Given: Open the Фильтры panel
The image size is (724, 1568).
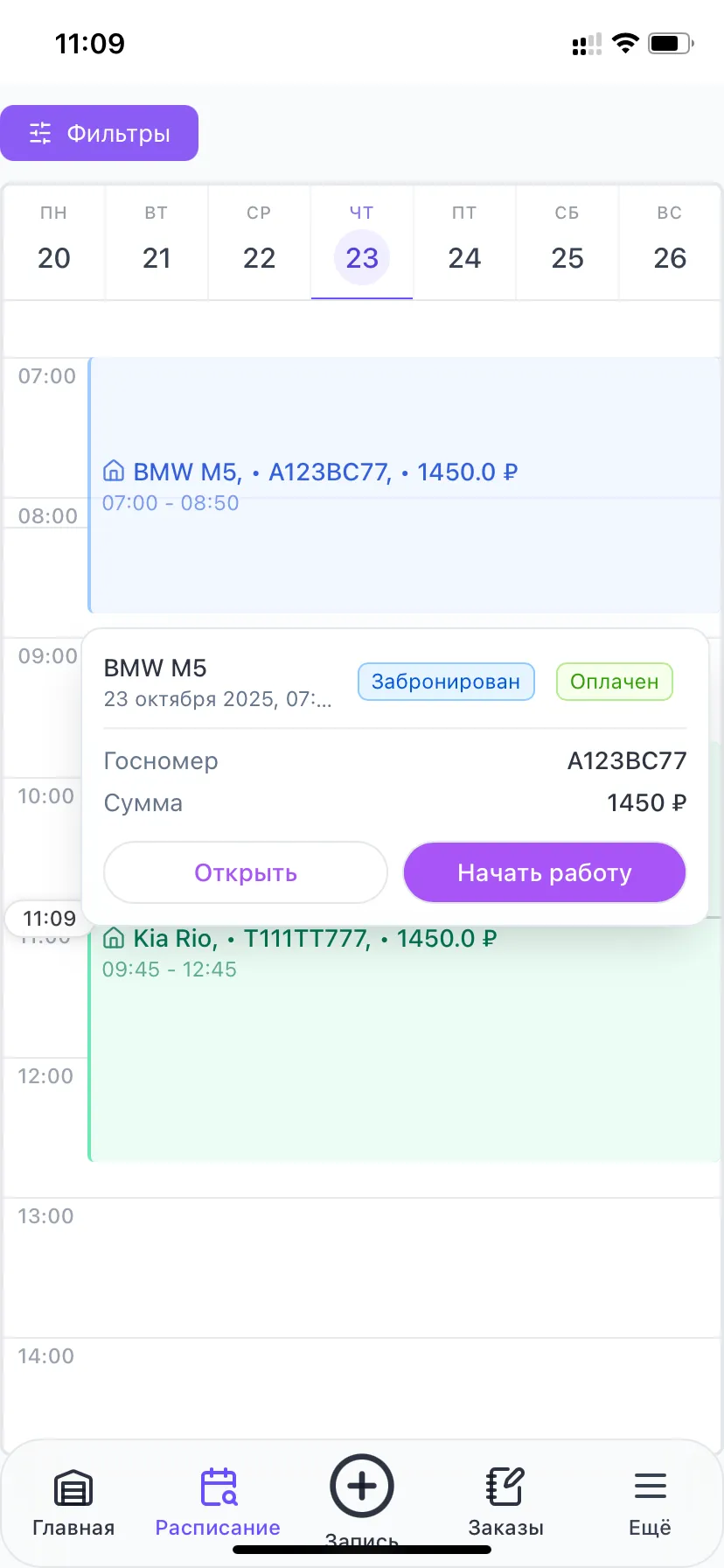Looking at the screenshot, I should [100, 132].
